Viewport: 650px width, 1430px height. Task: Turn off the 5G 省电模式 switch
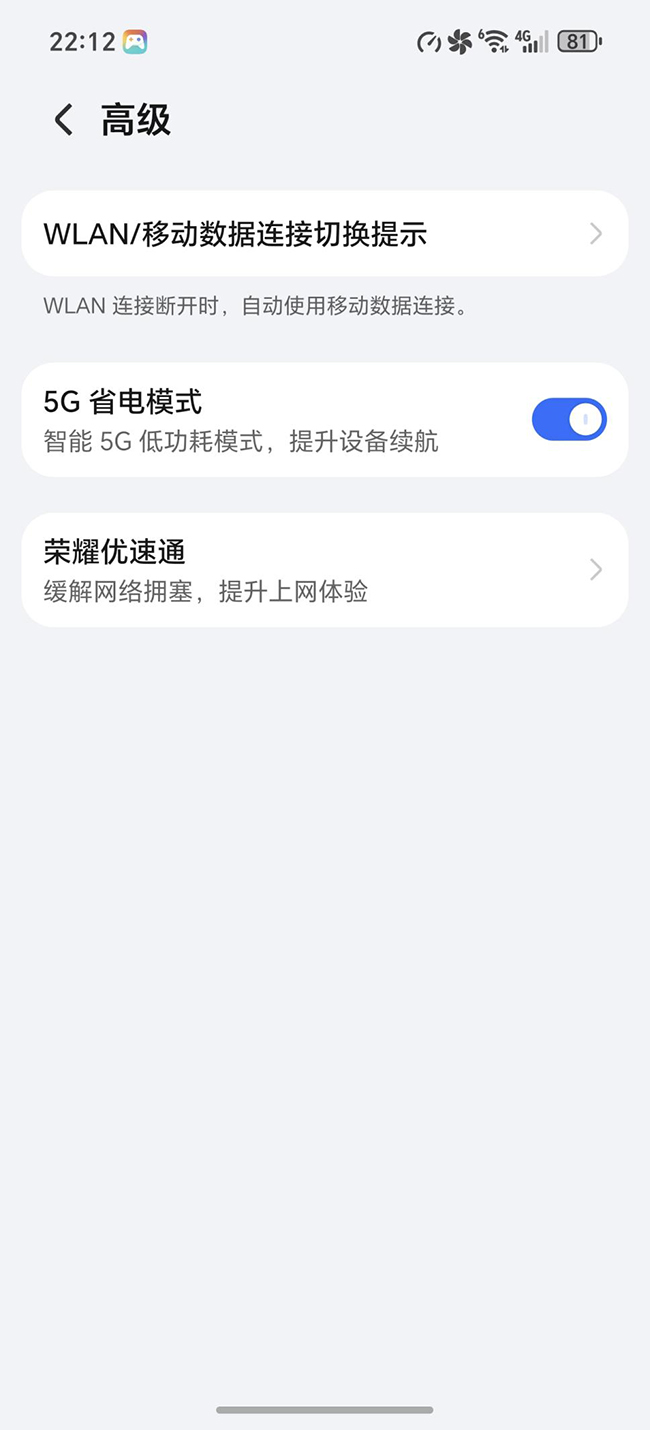point(568,419)
